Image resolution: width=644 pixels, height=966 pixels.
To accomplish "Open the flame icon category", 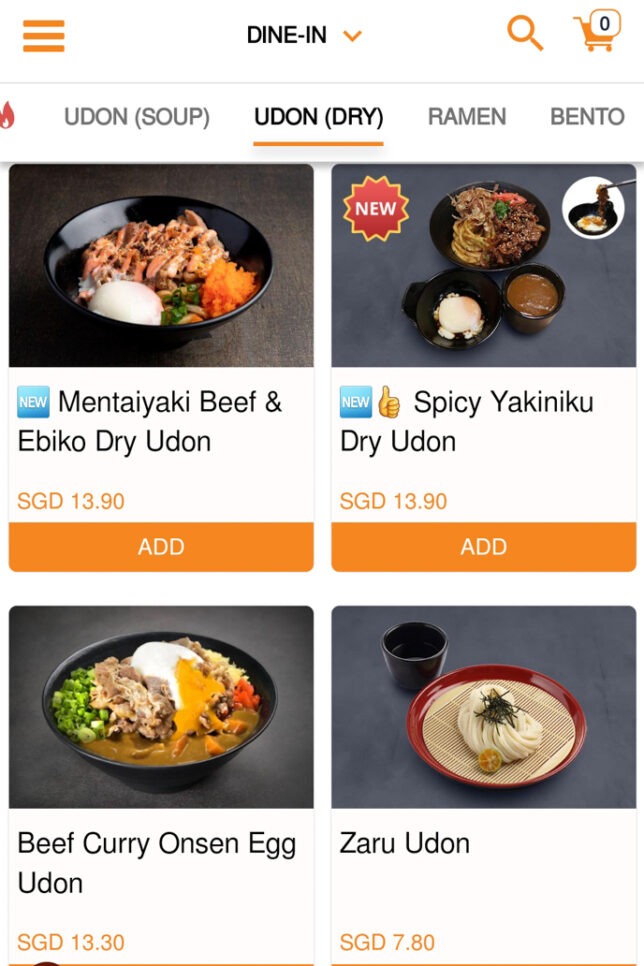I will pyautogui.click(x=8, y=116).
